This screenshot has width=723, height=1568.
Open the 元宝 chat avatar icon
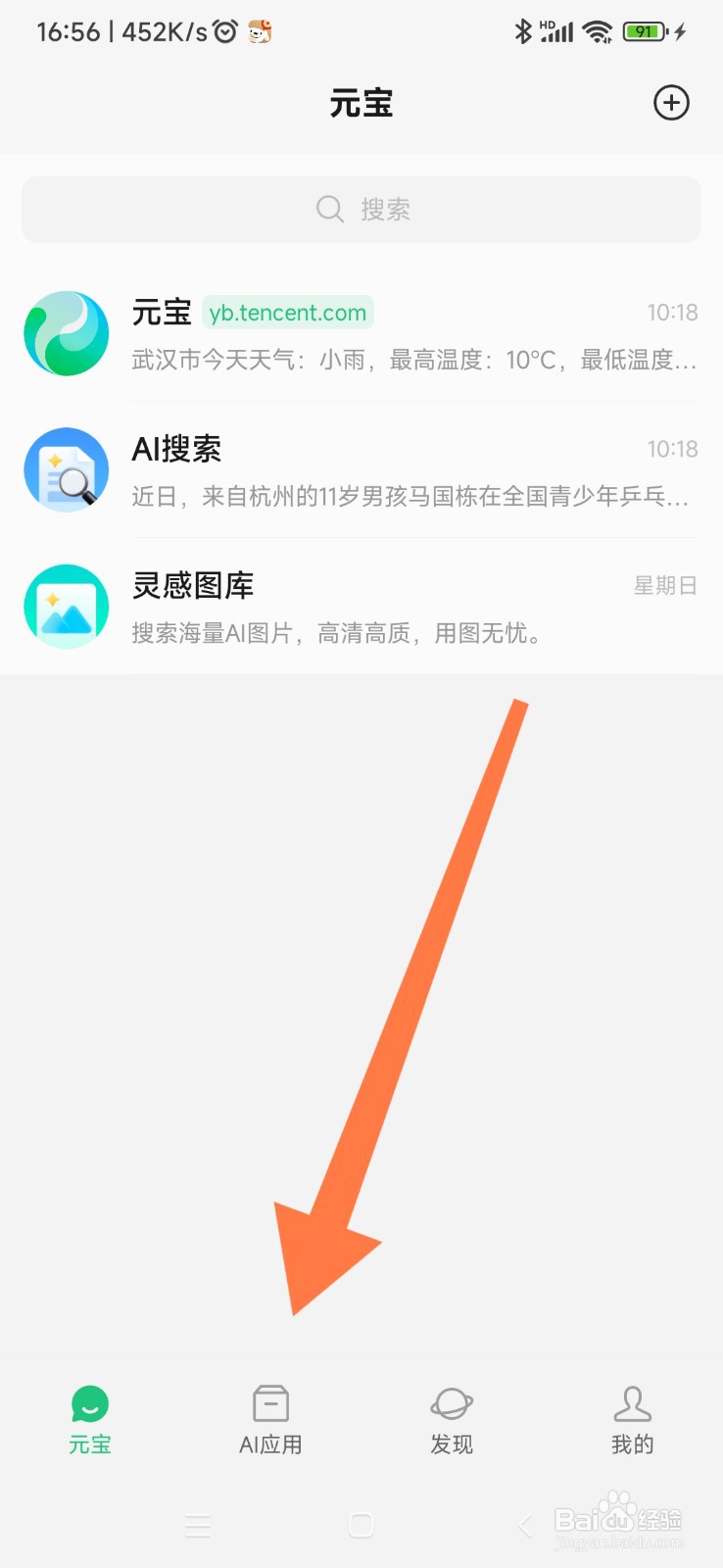coord(66,332)
